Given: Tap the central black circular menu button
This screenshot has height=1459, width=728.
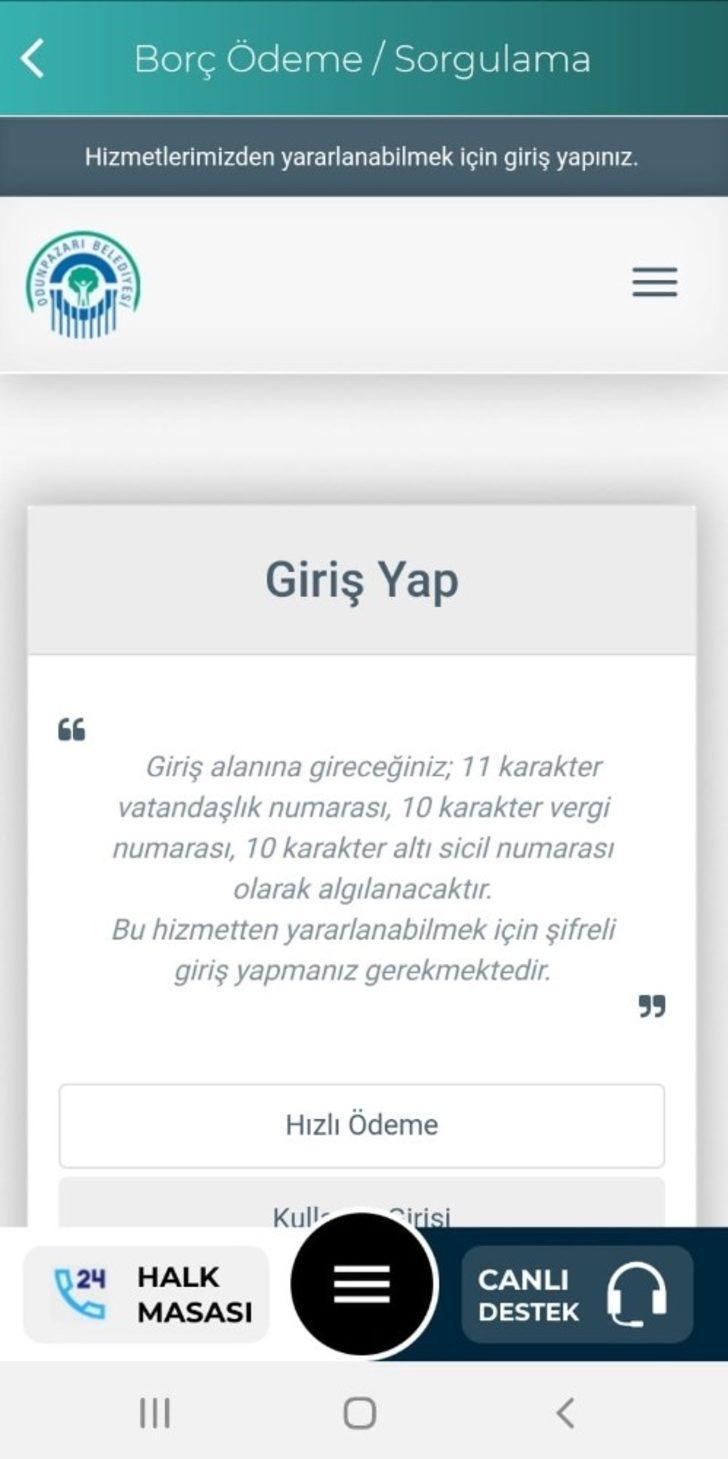Looking at the screenshot, I should (x=363, y=1287).
